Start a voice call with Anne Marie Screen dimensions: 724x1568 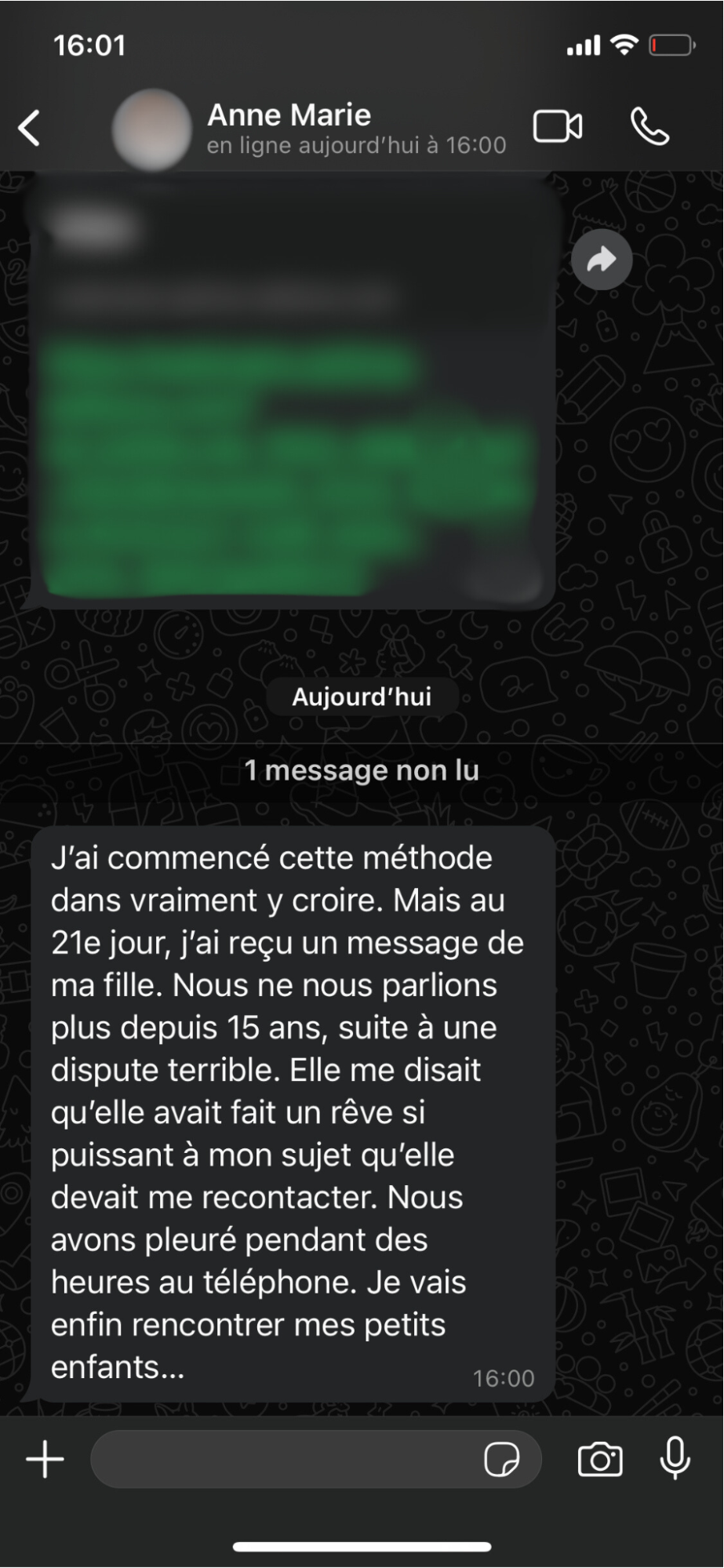[x=649, y=126]
